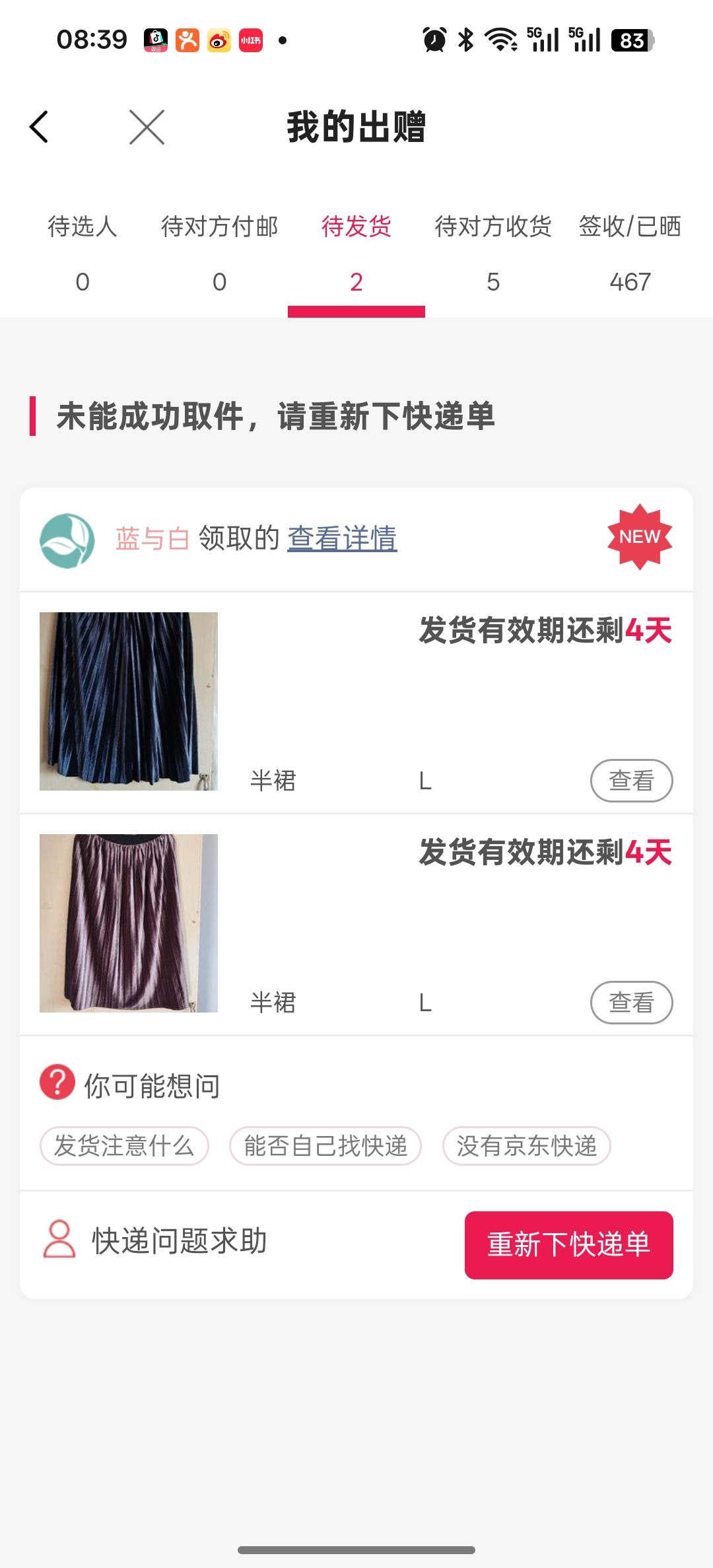The image size is (713, 1568).
Task: Select the 发货注意什么 question chip
Action: click(x=124, y=1146)
